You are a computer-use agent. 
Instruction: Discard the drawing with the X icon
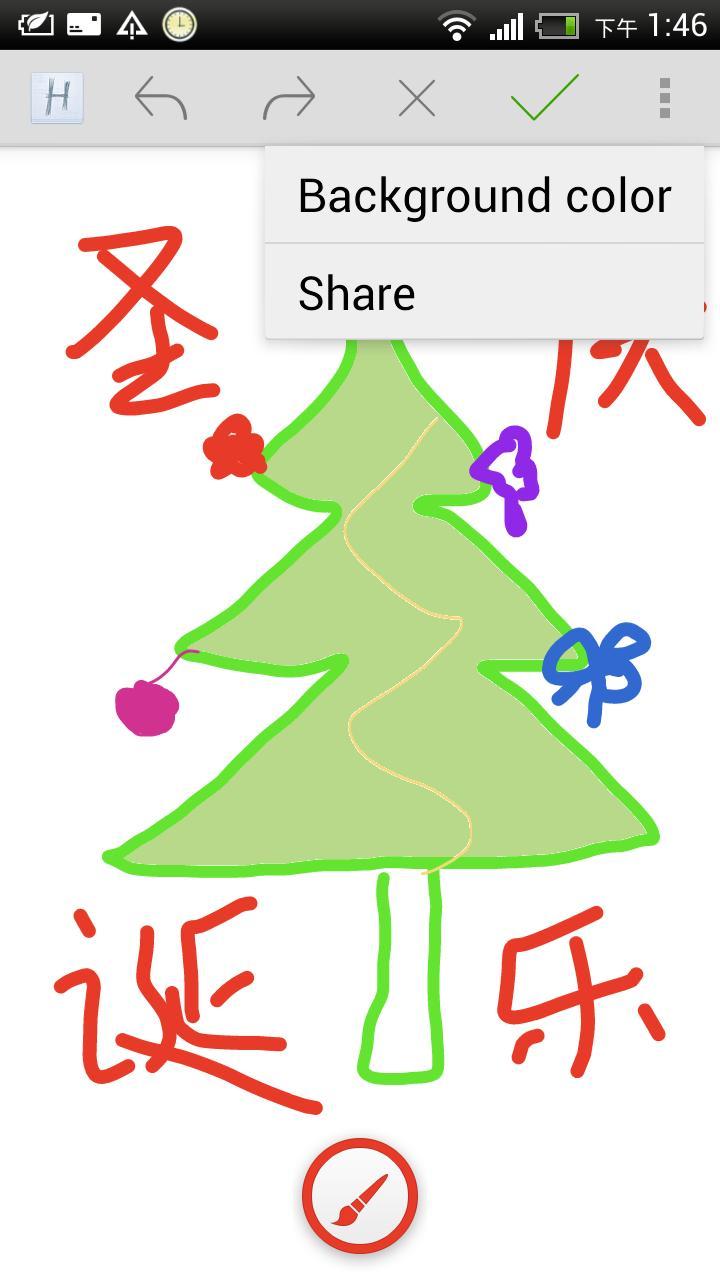coord(416,98)
